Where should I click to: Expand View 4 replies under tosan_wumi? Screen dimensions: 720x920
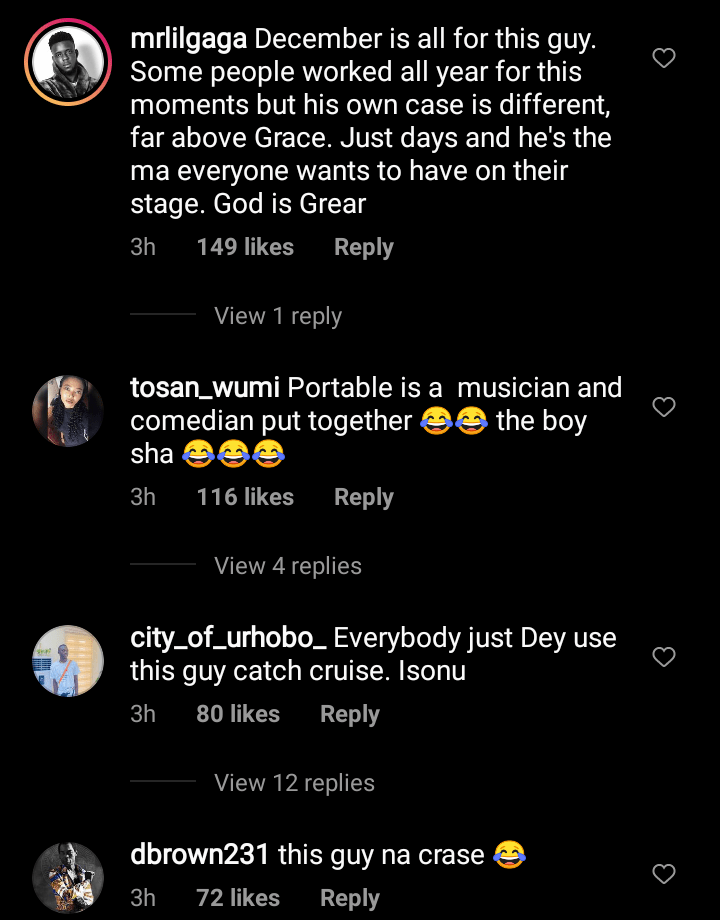(x=287, y=566)
